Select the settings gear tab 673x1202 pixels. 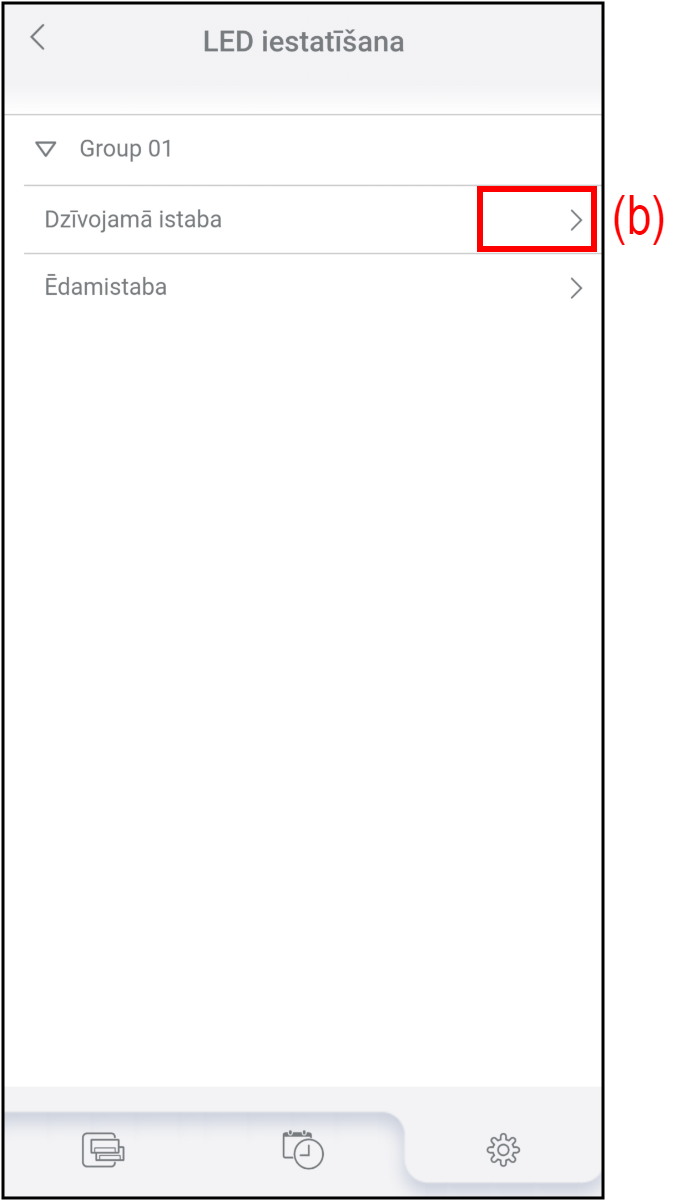pos(503,1150)
